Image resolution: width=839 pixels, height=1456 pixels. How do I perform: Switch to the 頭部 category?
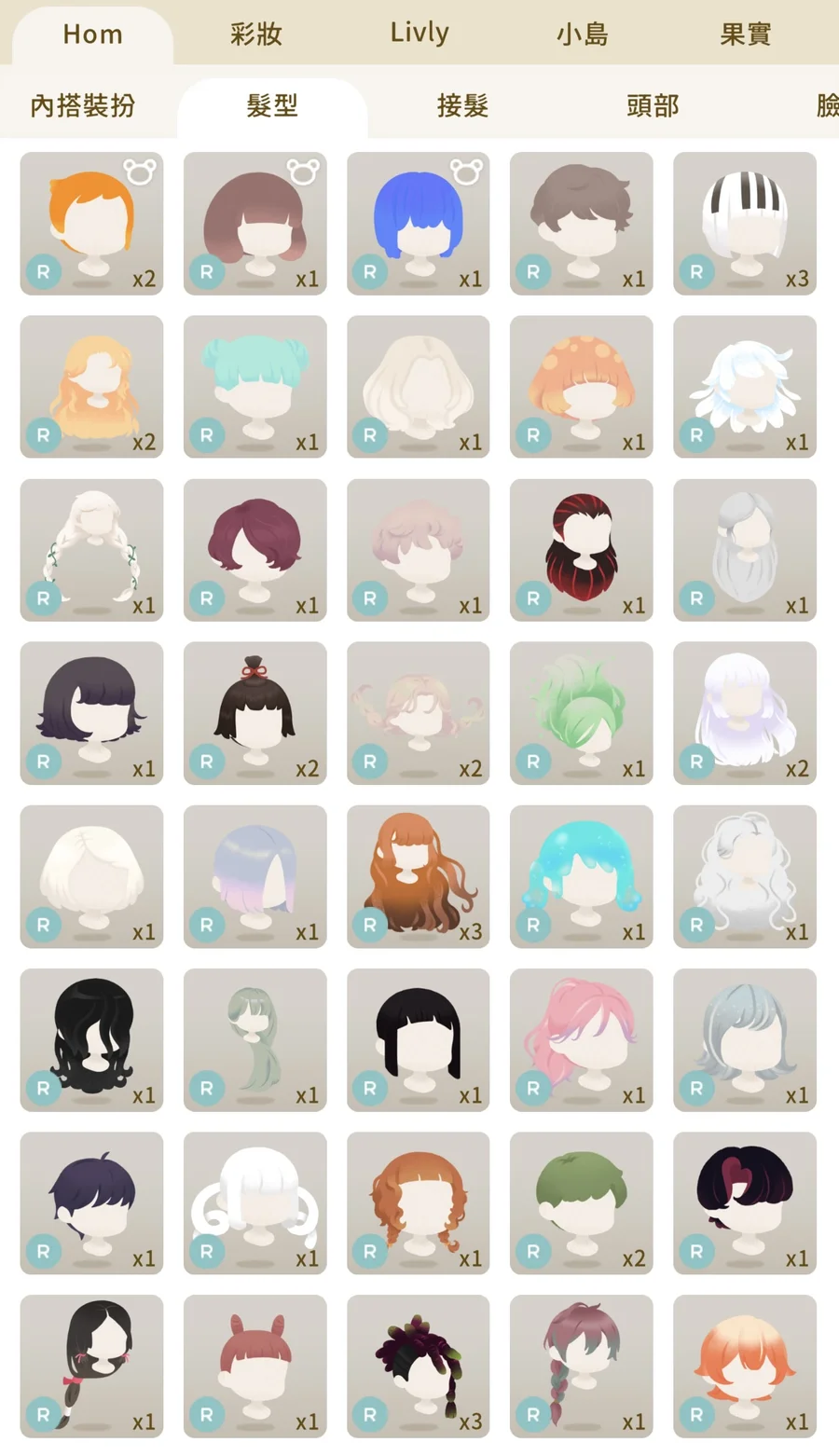click(653, 105)
